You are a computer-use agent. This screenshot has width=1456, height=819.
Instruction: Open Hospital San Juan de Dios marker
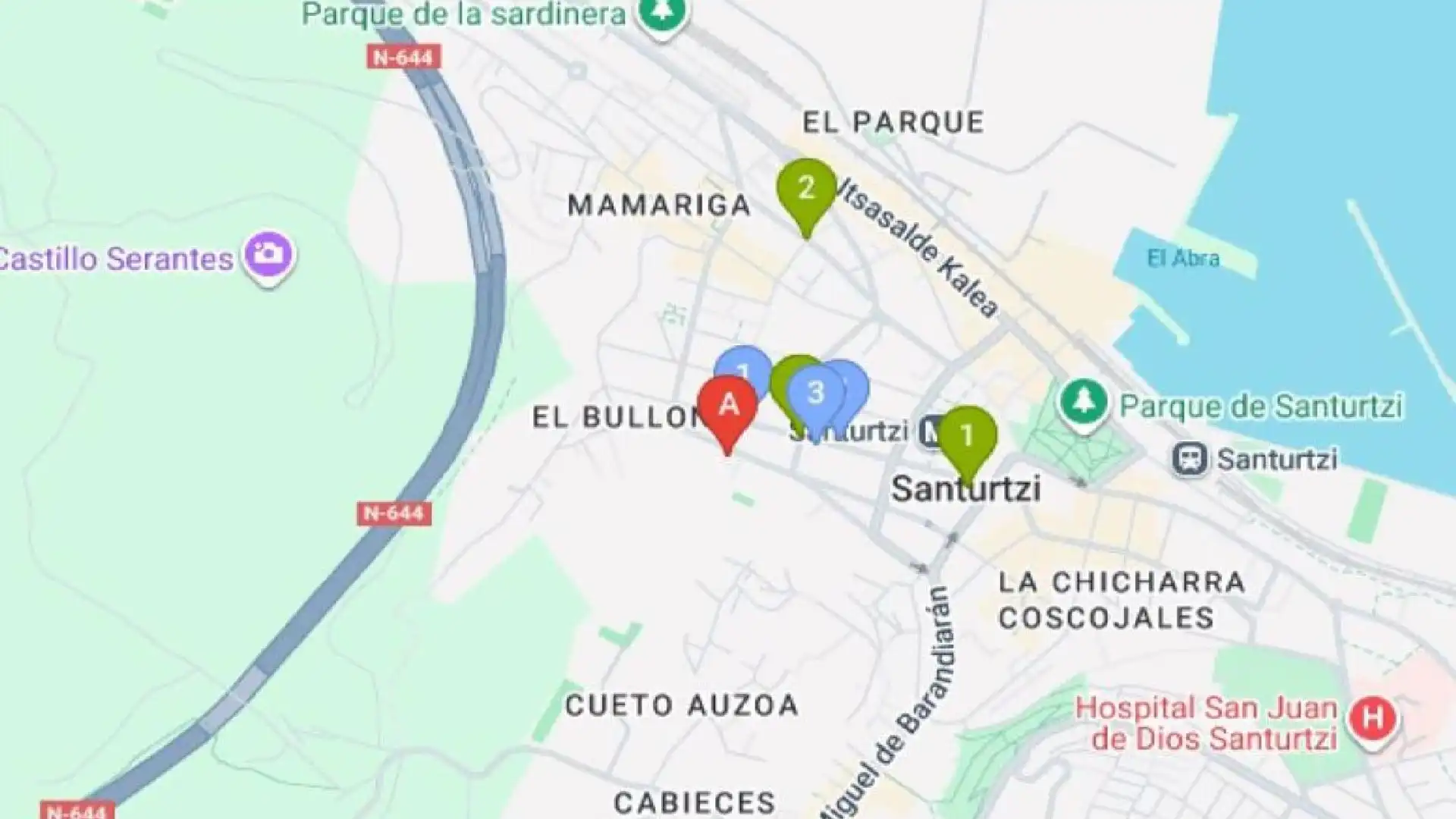[1373, 718]
